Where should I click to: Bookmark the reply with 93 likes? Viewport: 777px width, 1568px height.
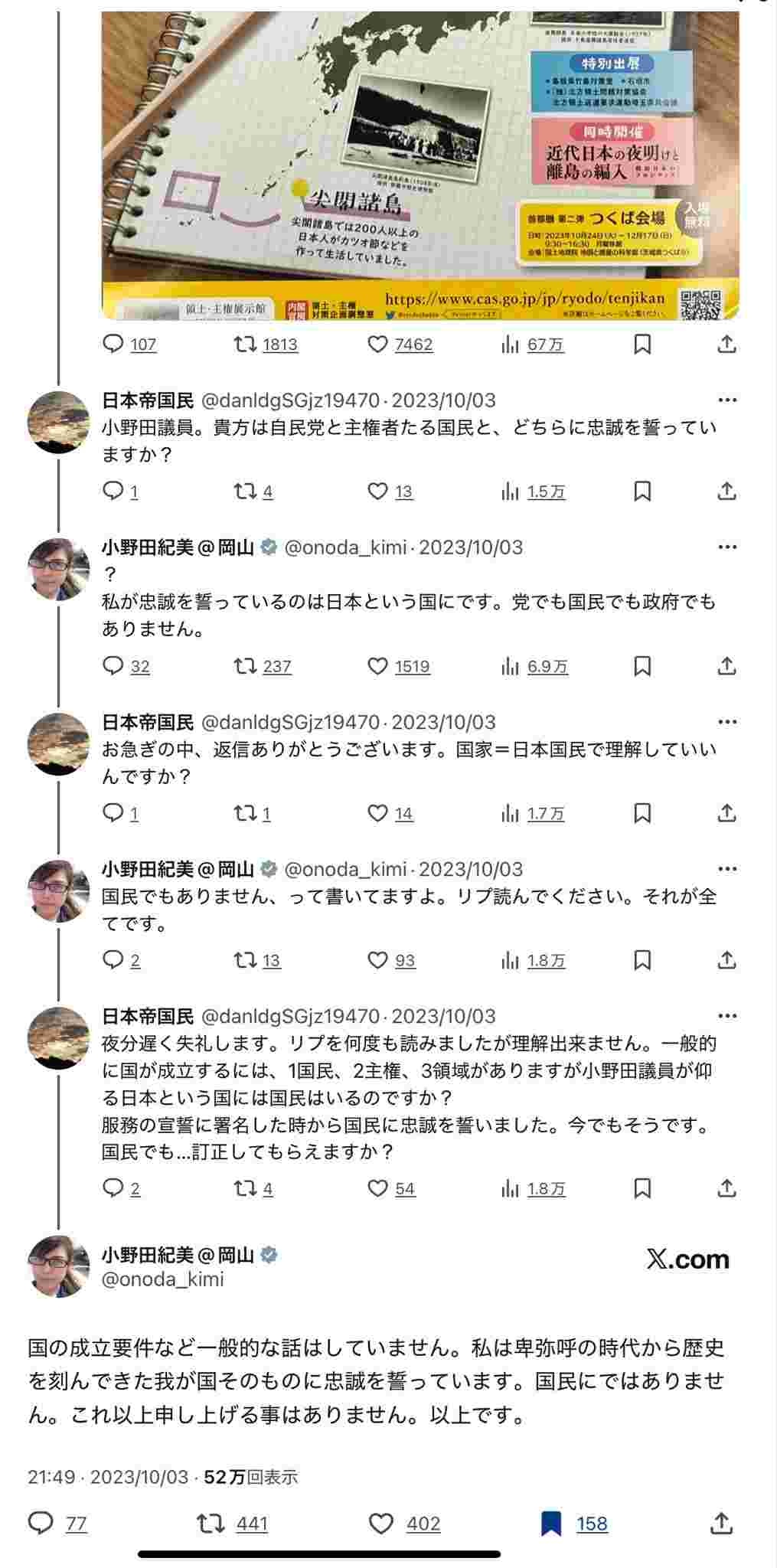click(x=642, y=960)
